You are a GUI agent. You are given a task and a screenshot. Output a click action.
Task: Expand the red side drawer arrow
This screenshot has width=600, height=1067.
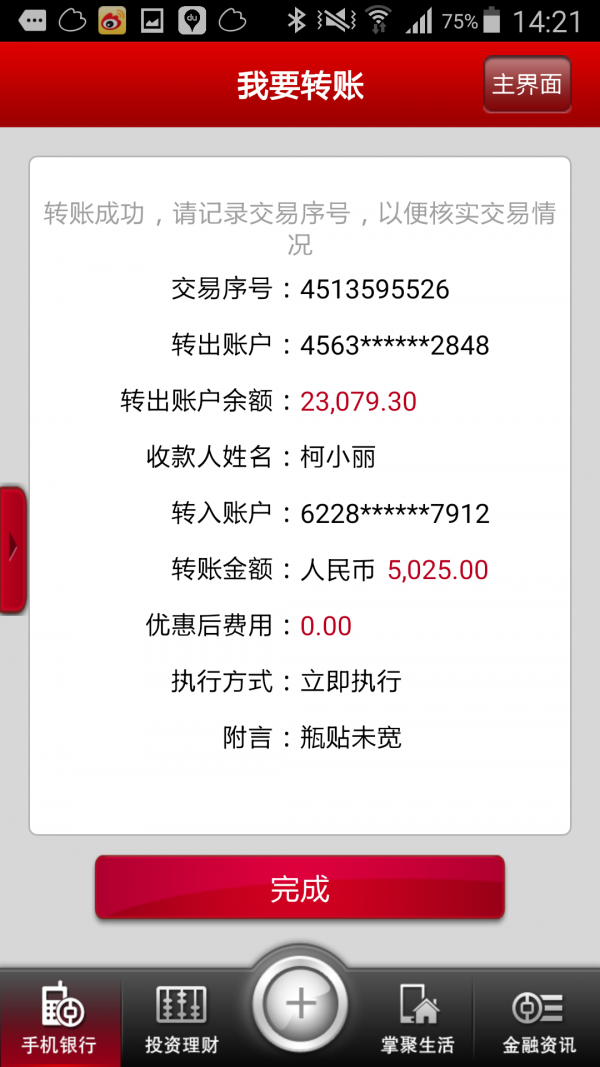(x=13, y=550)
